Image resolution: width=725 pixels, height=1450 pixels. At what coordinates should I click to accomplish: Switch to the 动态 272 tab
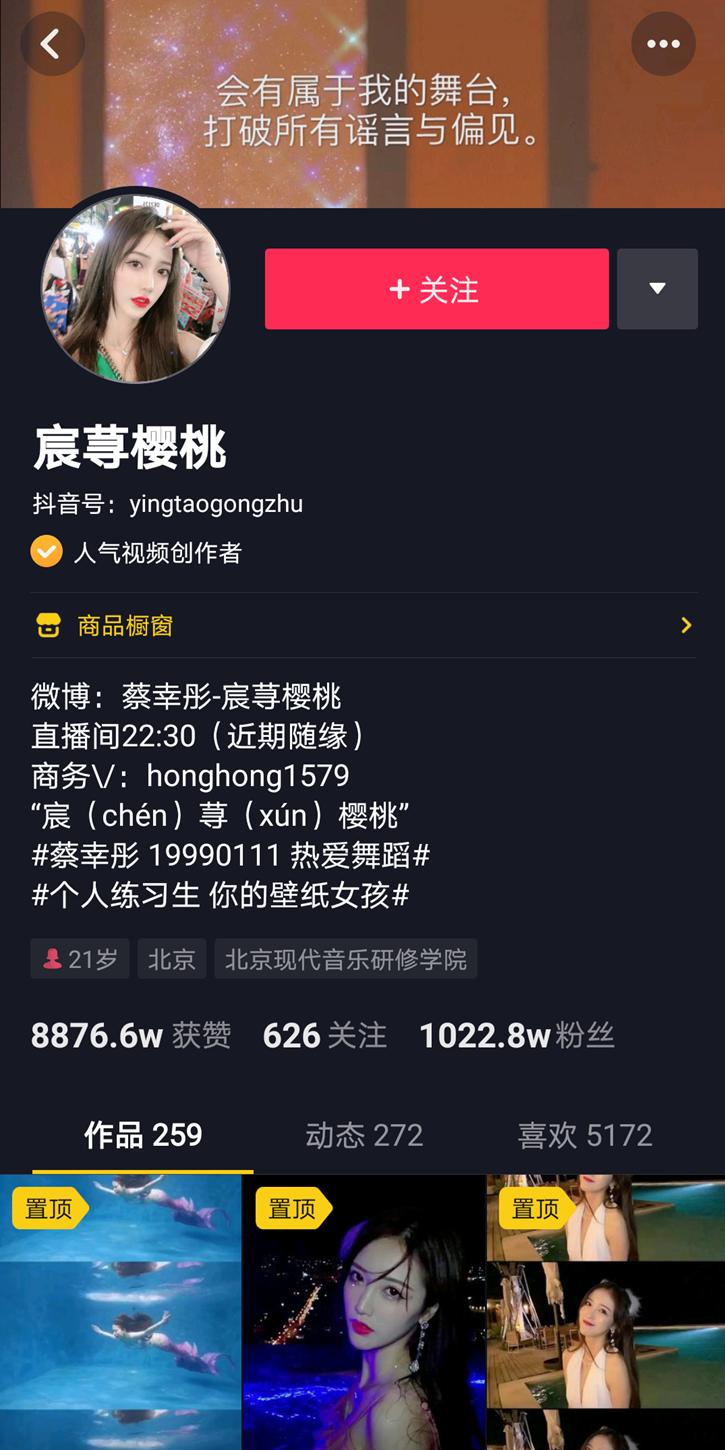[364, 1135]
